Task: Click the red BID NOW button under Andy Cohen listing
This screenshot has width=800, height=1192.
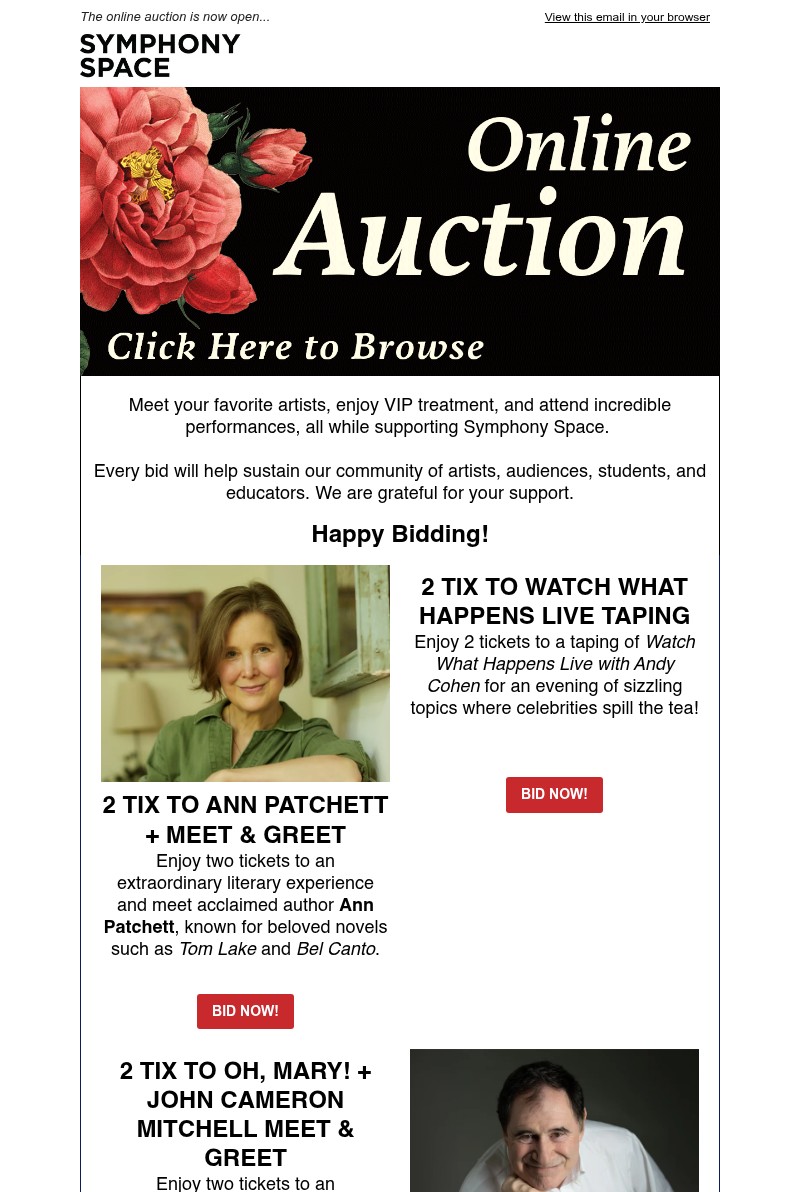Action: [x=554, y=794]
